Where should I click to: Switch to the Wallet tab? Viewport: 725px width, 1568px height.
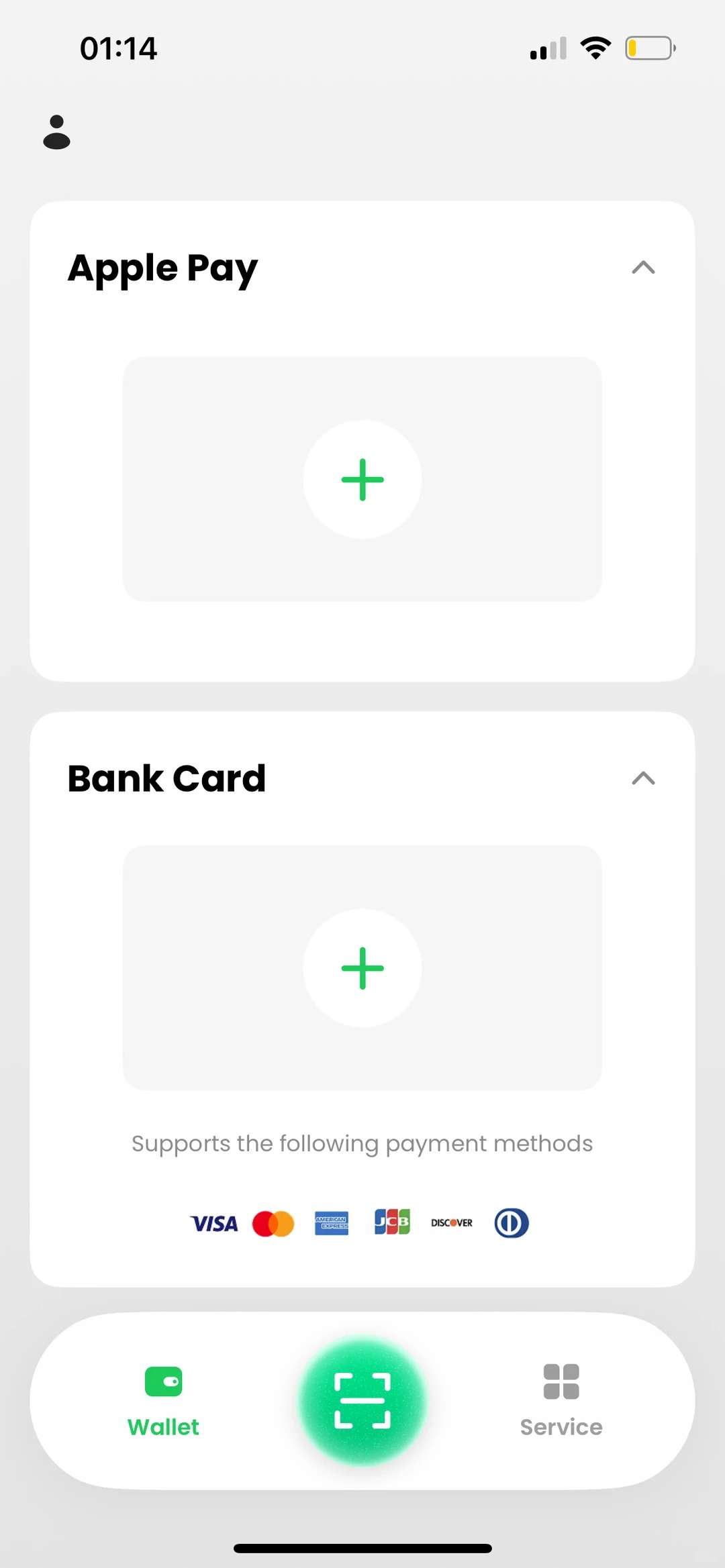[163, 1402]
